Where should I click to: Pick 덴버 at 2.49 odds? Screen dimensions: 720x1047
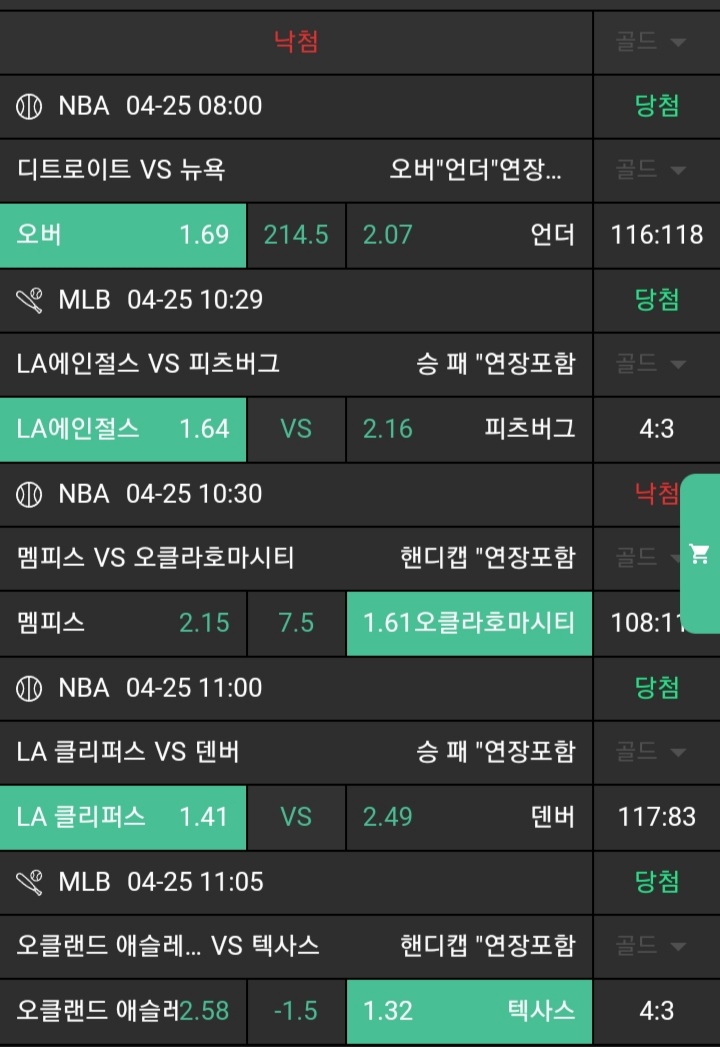[x=469, y=817]
